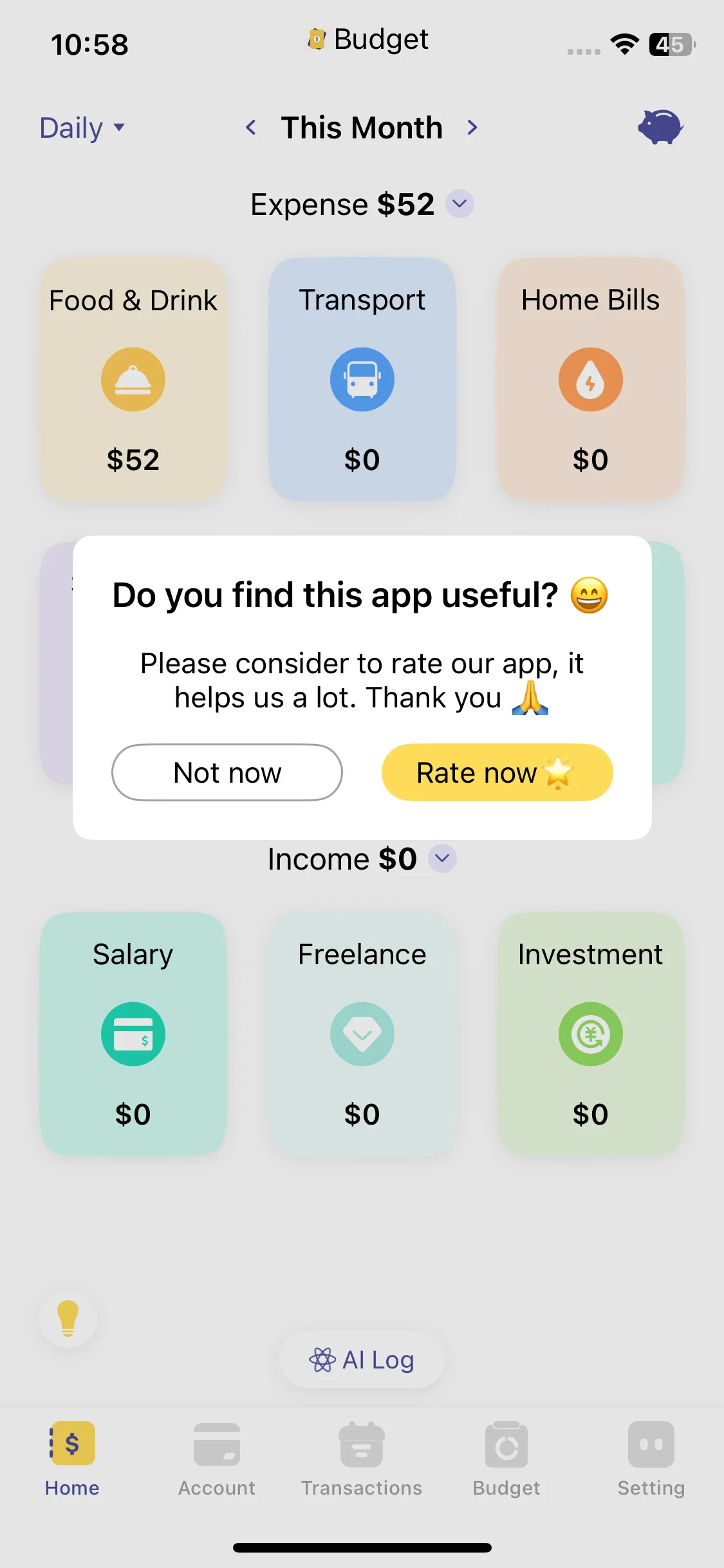Image resolution: width=724 pixels, height=1568 pixels.
Task: Open the piggy bank savings icon
Action: [x=660, y=127]
